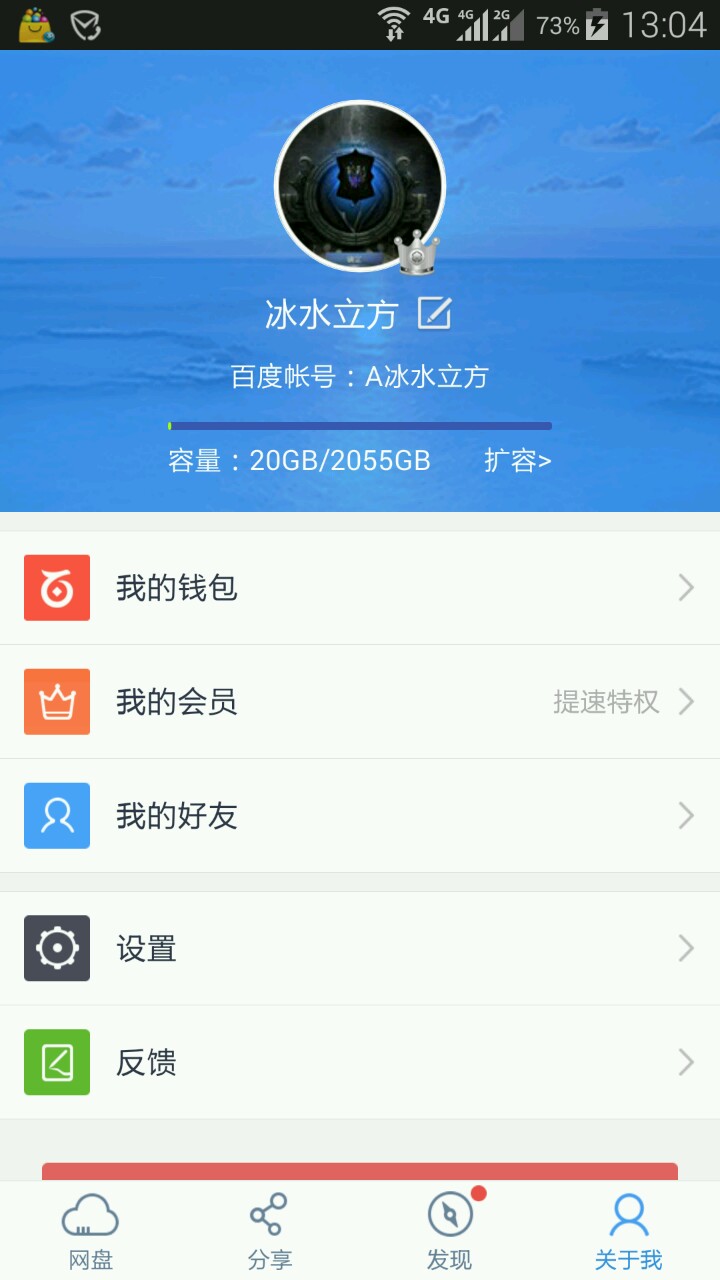
Task: Edit the nickname 冰水立方
Action: [434, 314]
